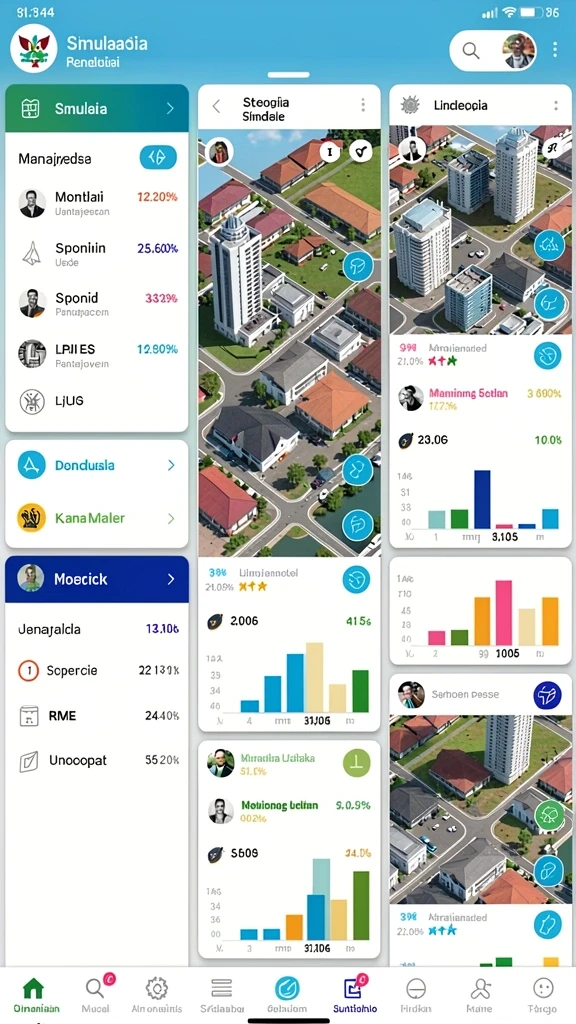Go back from the Steoglia Simdale card
The height and width of the screenshot is (1024, 576).
point(216,106)
